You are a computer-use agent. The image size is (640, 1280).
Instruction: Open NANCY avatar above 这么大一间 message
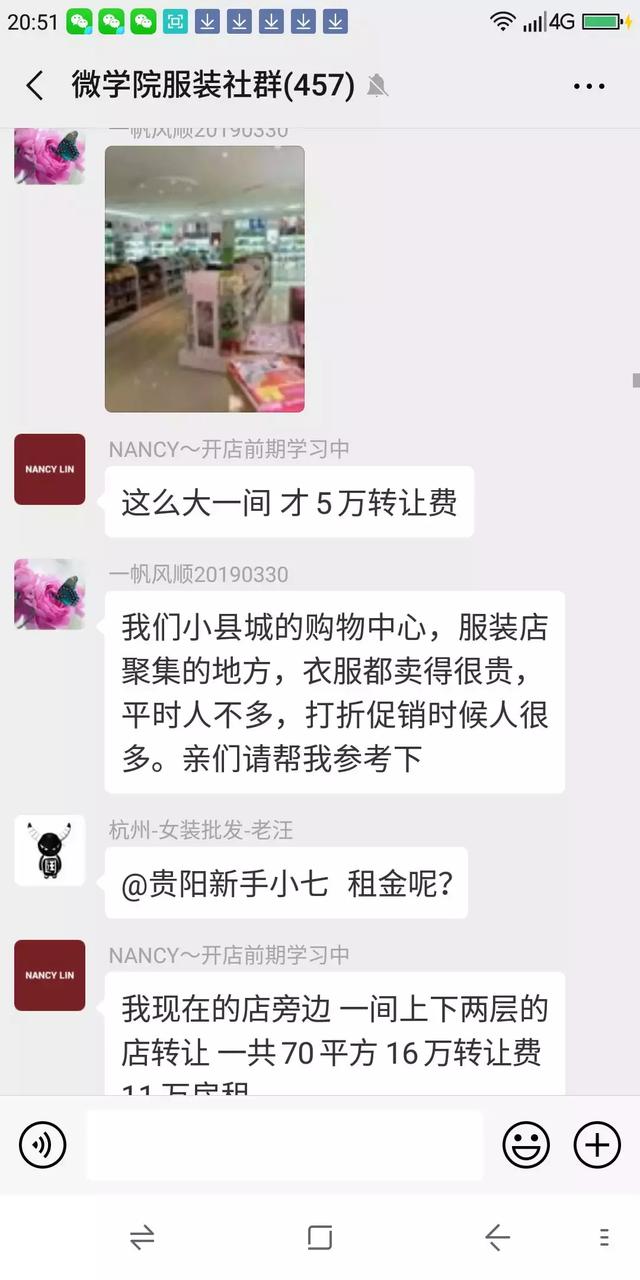(x=49, y=469)
